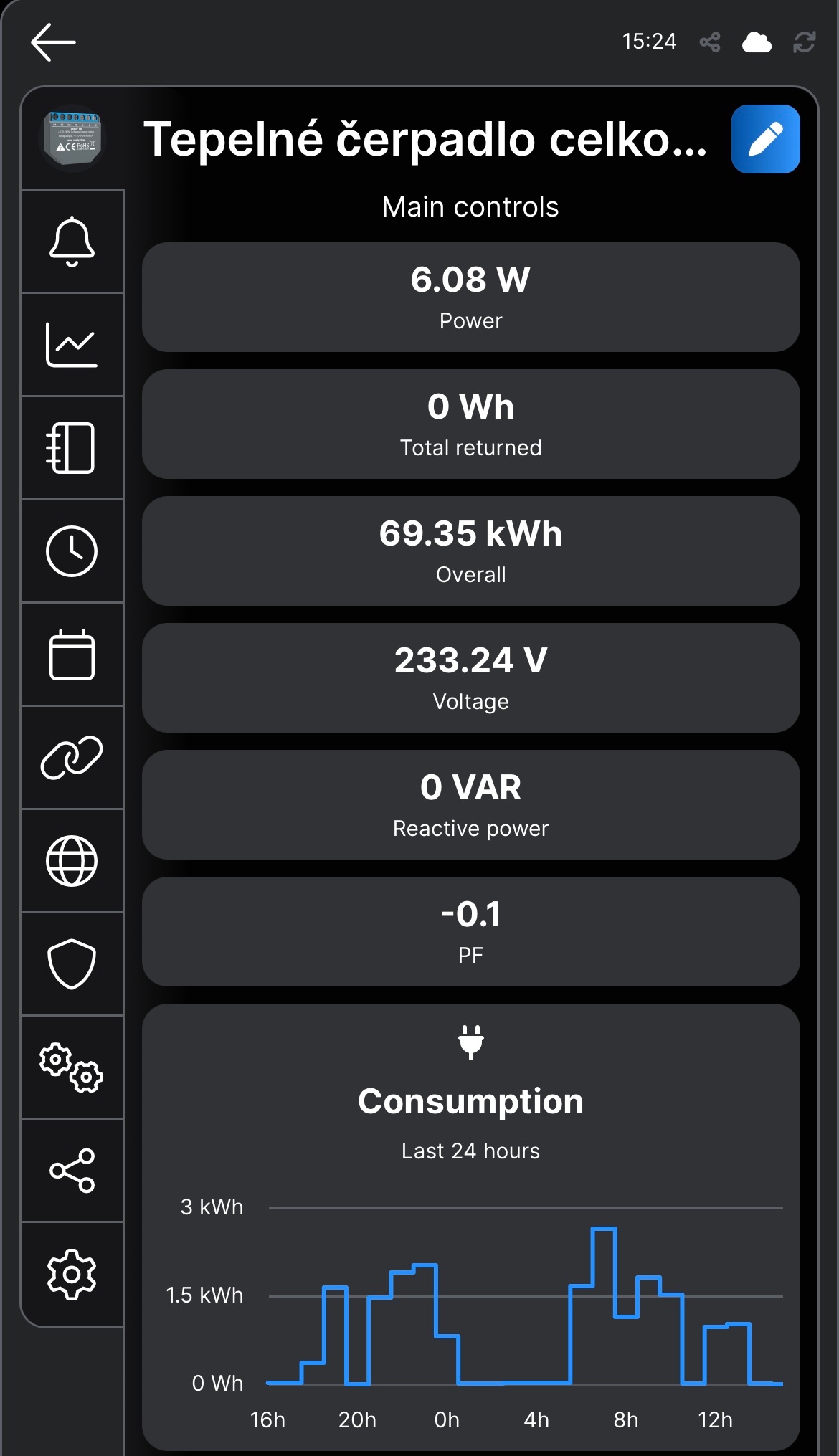Open the shield security section
This screenshot has height=1456, width=839.
click(x=72, y=964)
